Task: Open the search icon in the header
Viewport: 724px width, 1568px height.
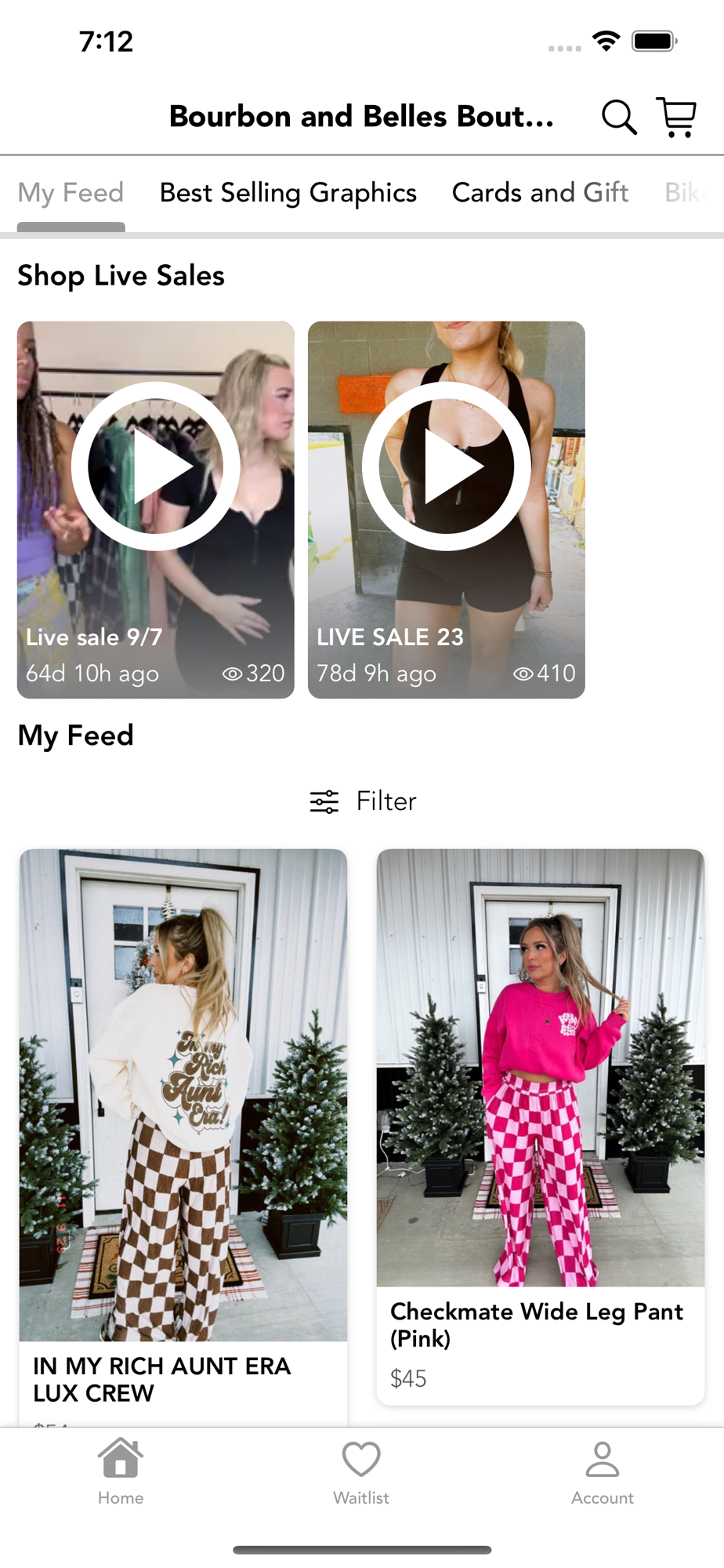Action: tap(618, 118)
